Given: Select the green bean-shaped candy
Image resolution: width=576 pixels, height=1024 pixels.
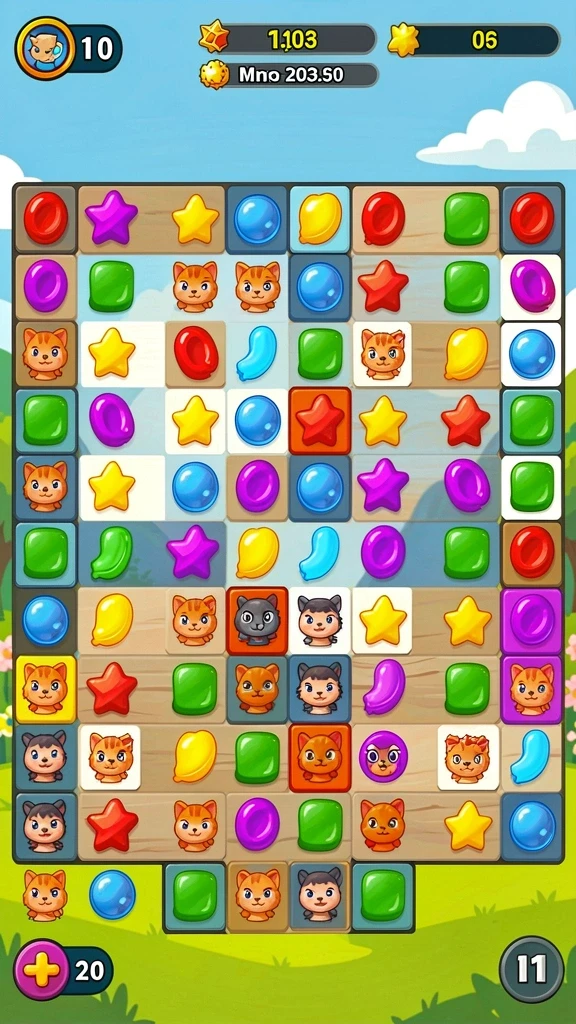Looking at the screenshot, I should [112, 552].
